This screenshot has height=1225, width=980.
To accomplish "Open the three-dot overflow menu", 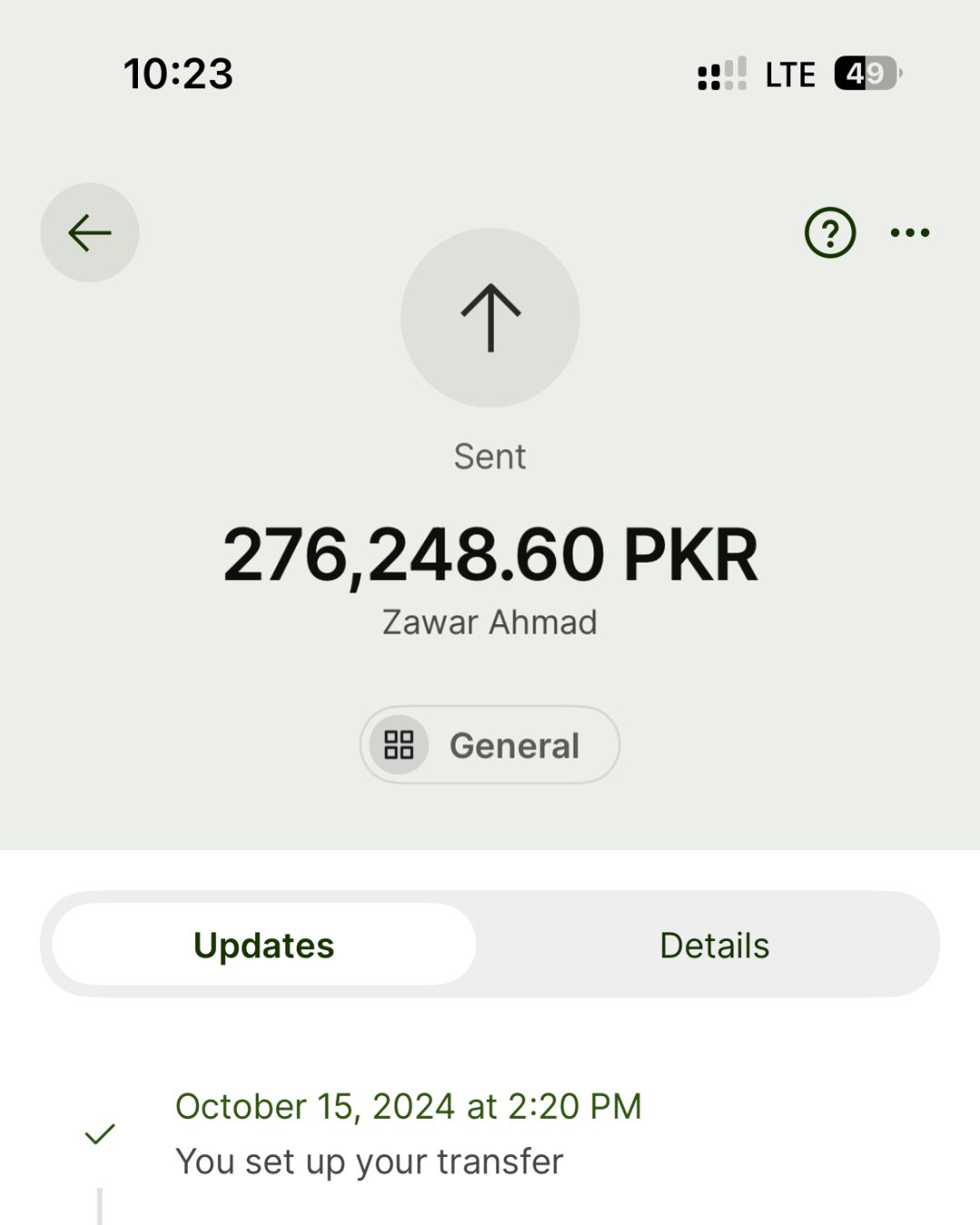I will point(909,233).
